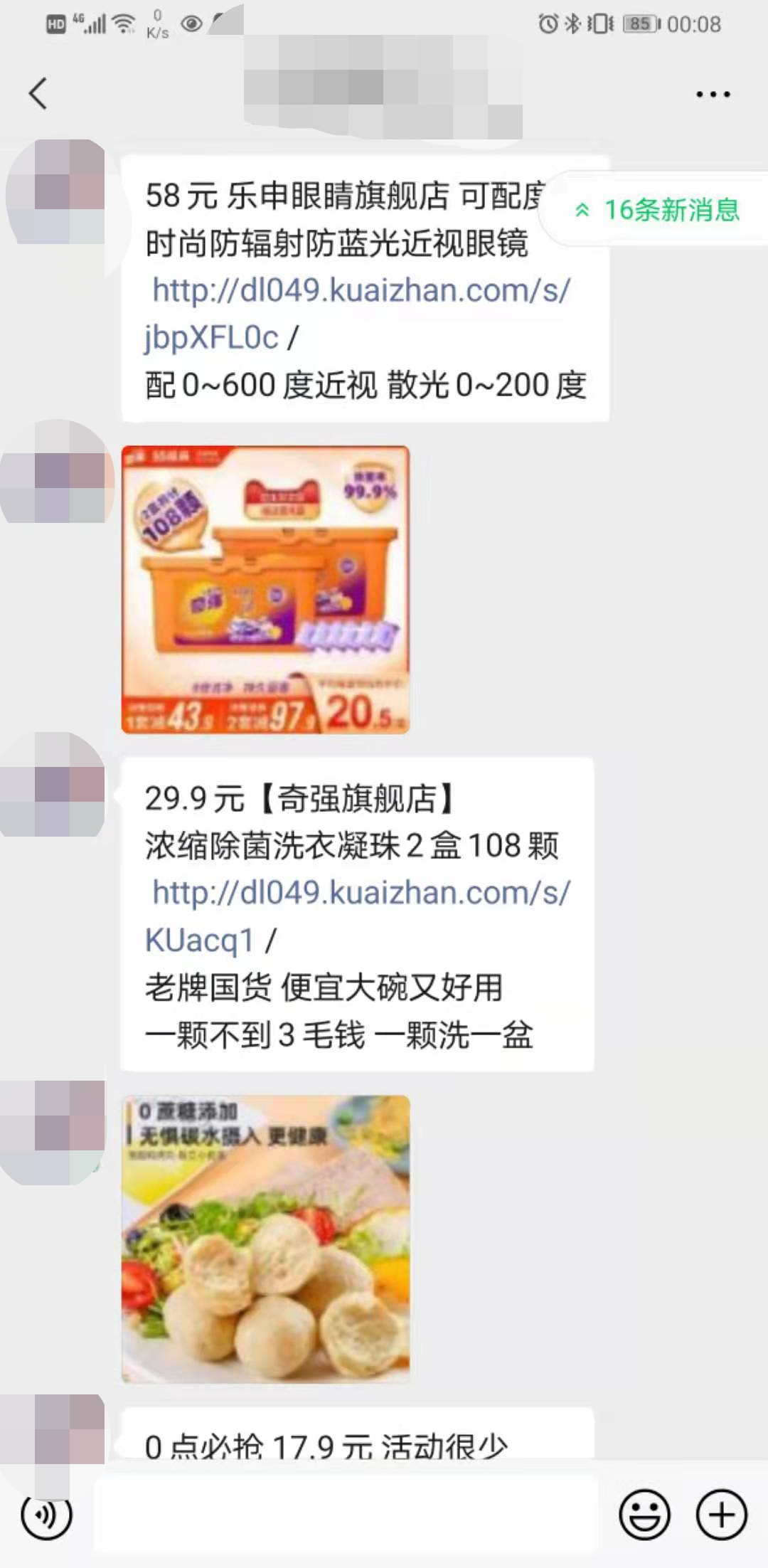The image size is (768, 1568).
Task: Open the emoji picker
Action: click(x=644, y=1515)
